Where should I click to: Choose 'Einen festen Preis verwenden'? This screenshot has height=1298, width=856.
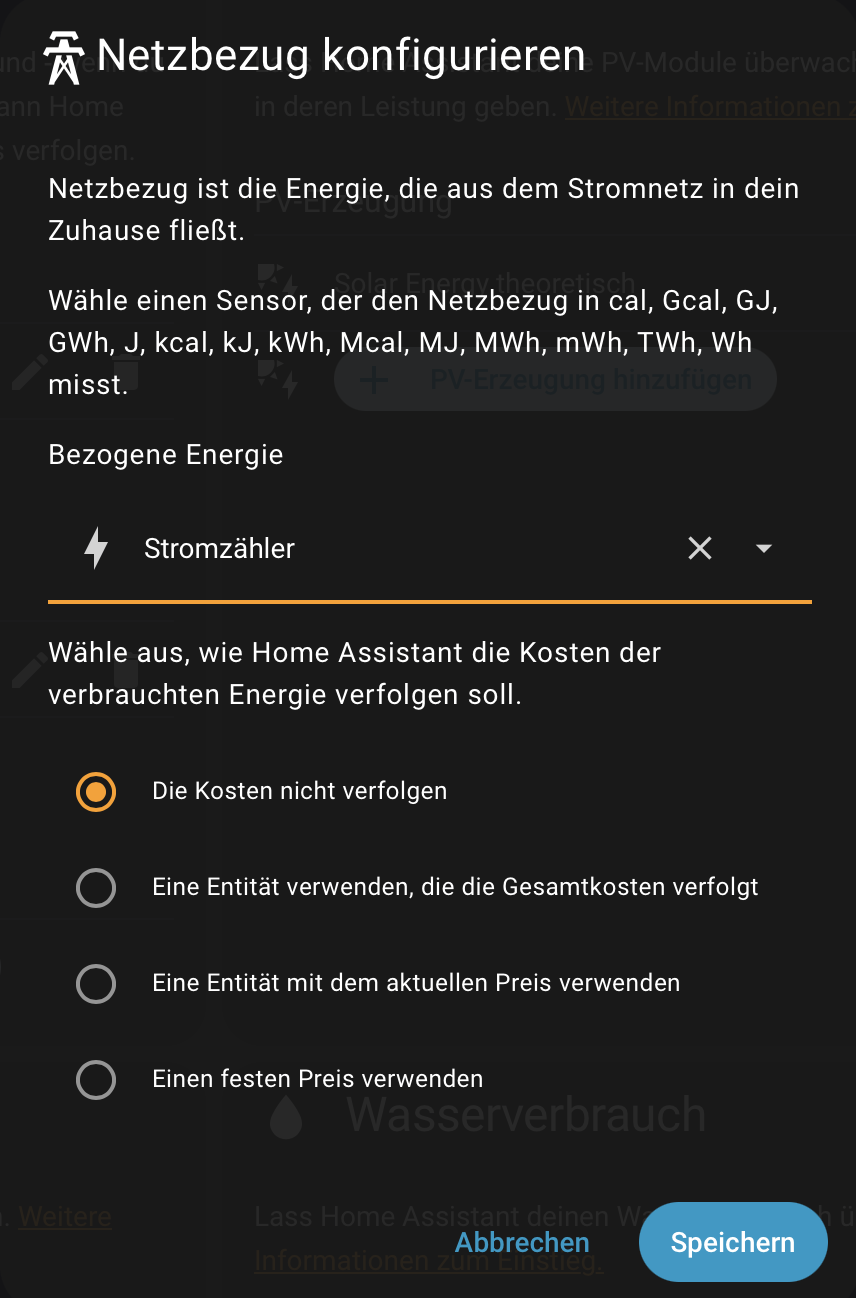coord(96,1080)
